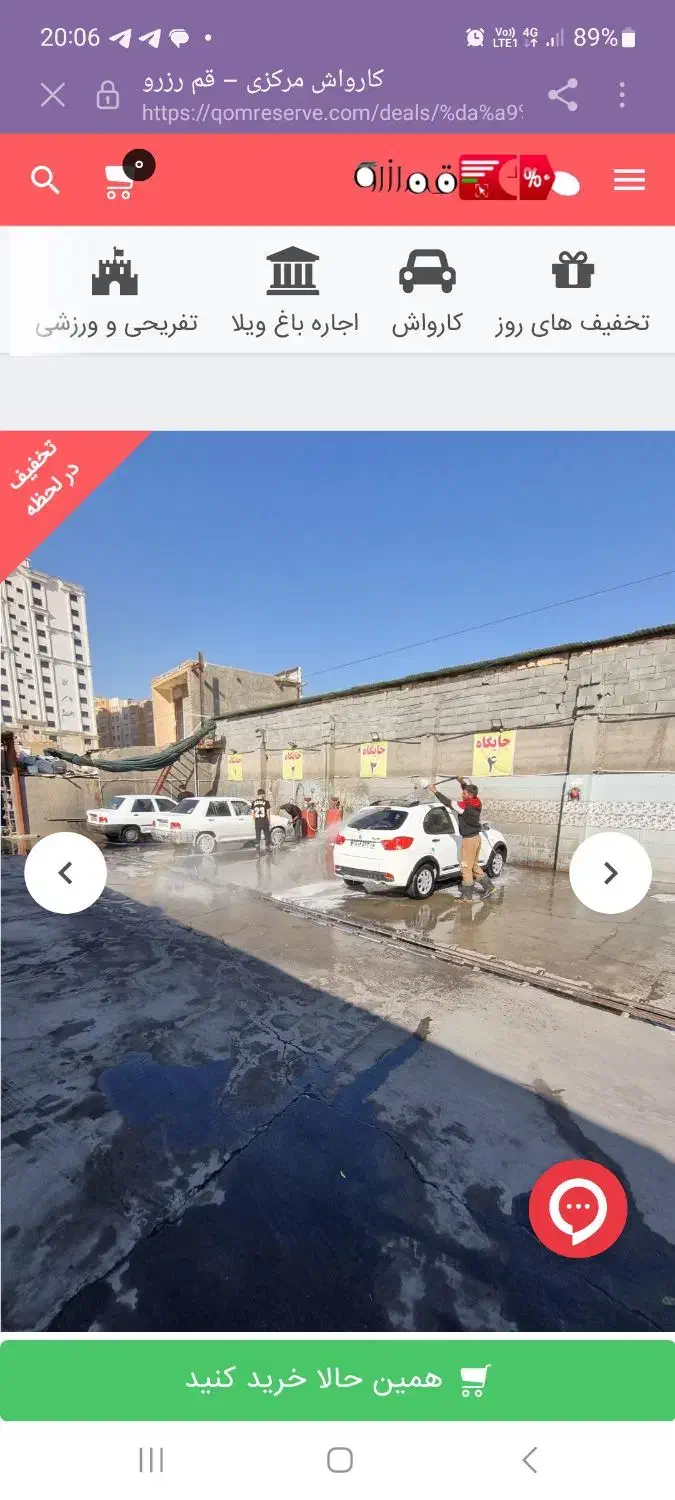Go to the Qom Reserve homepage logo
Image resolution: width=675 pixels, height=1500 pixels.
(466, 179)
